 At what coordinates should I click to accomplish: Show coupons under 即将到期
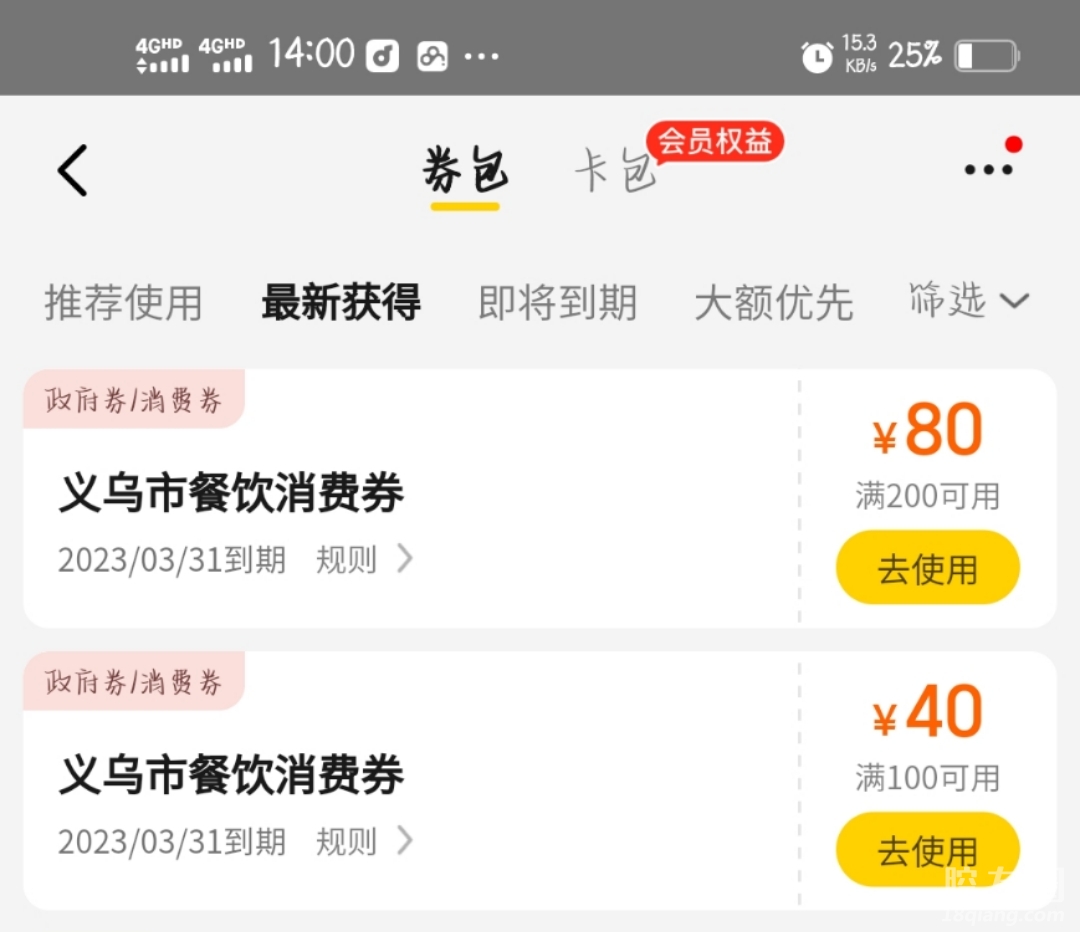[557, 303]
